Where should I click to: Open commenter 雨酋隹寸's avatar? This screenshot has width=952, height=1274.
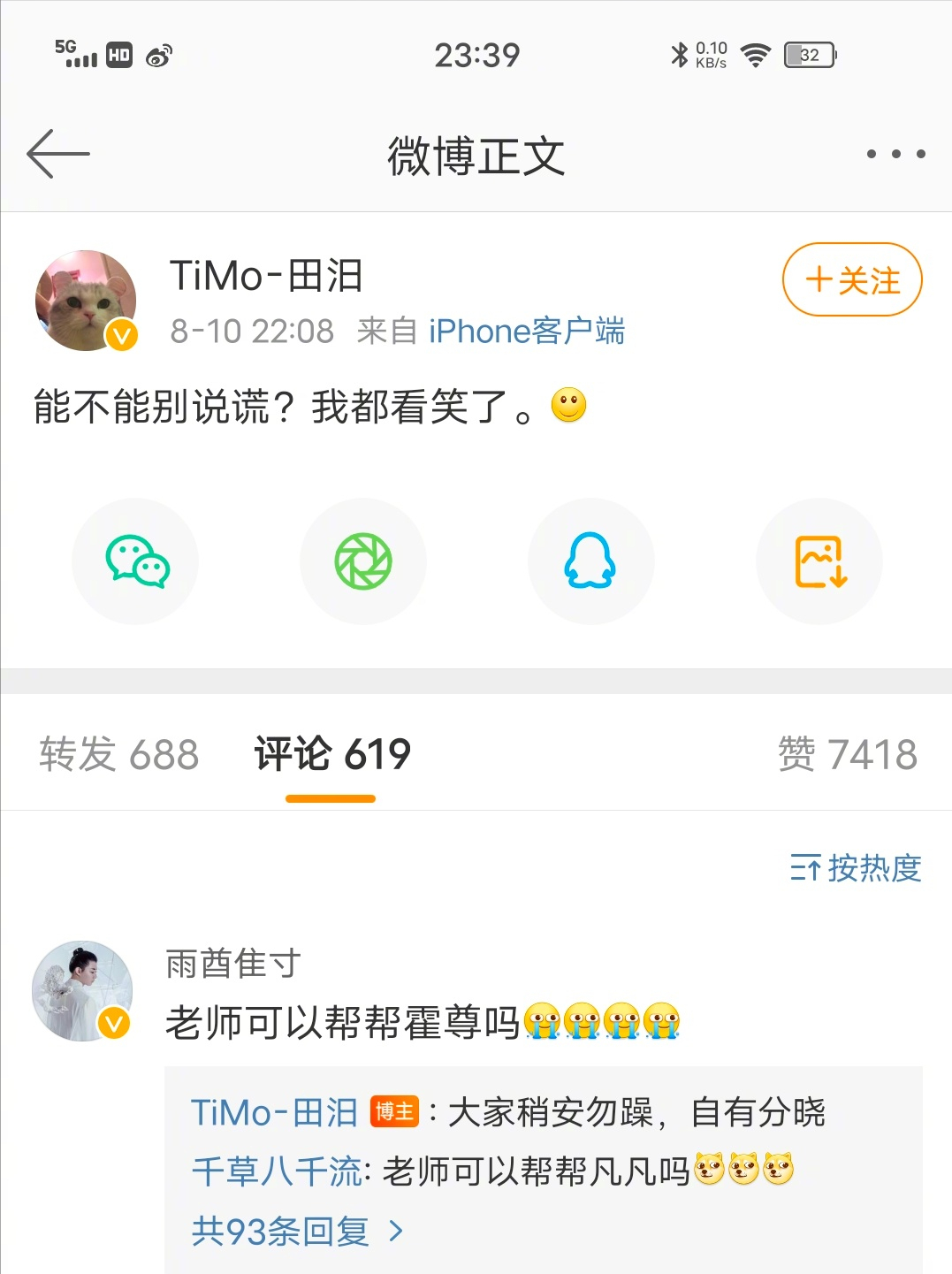(x=82, y=990)
